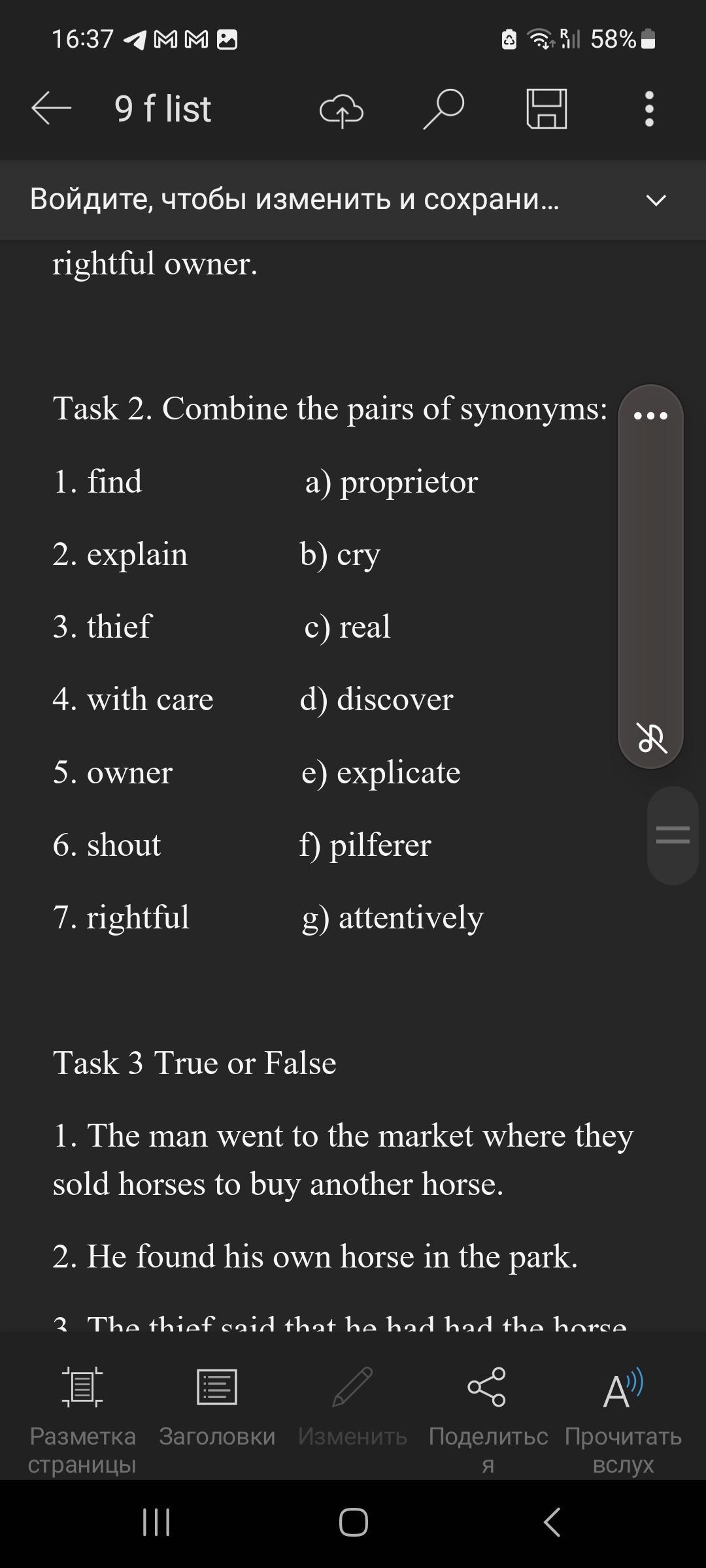Expand the sign-in banner

(x=656, y=200)
